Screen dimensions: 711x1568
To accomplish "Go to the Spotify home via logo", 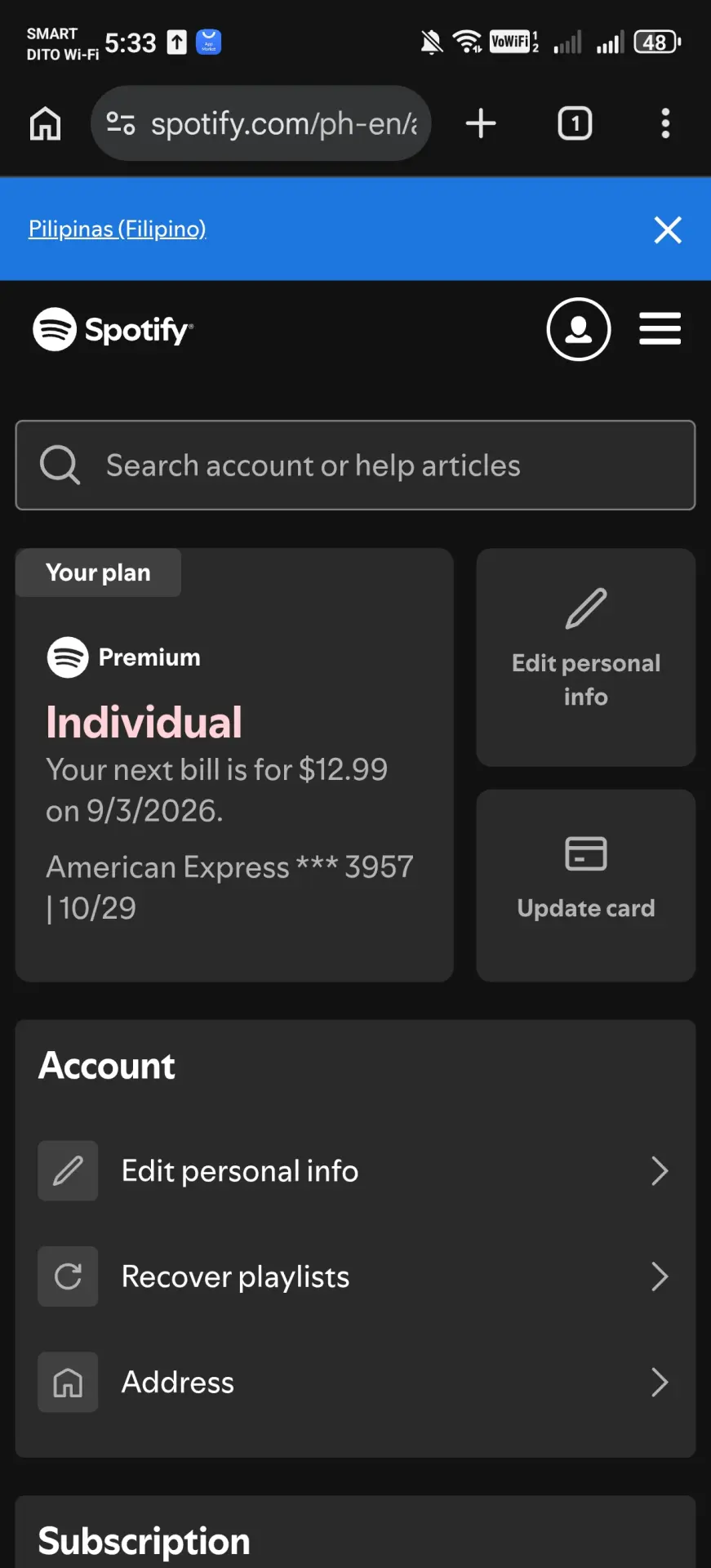I will (113, 329).
